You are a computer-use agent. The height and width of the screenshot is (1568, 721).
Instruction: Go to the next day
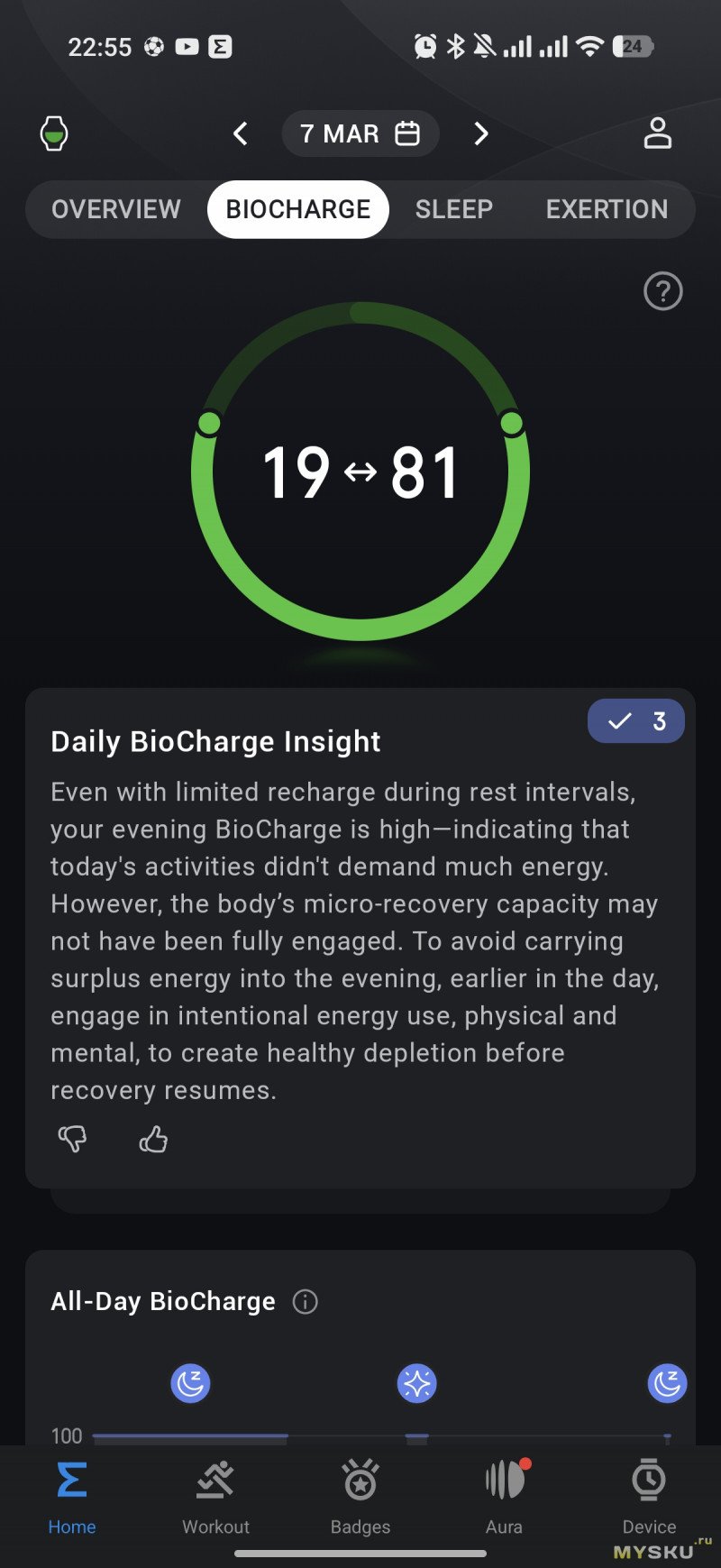pyautogui.click(x=481, y=134)
